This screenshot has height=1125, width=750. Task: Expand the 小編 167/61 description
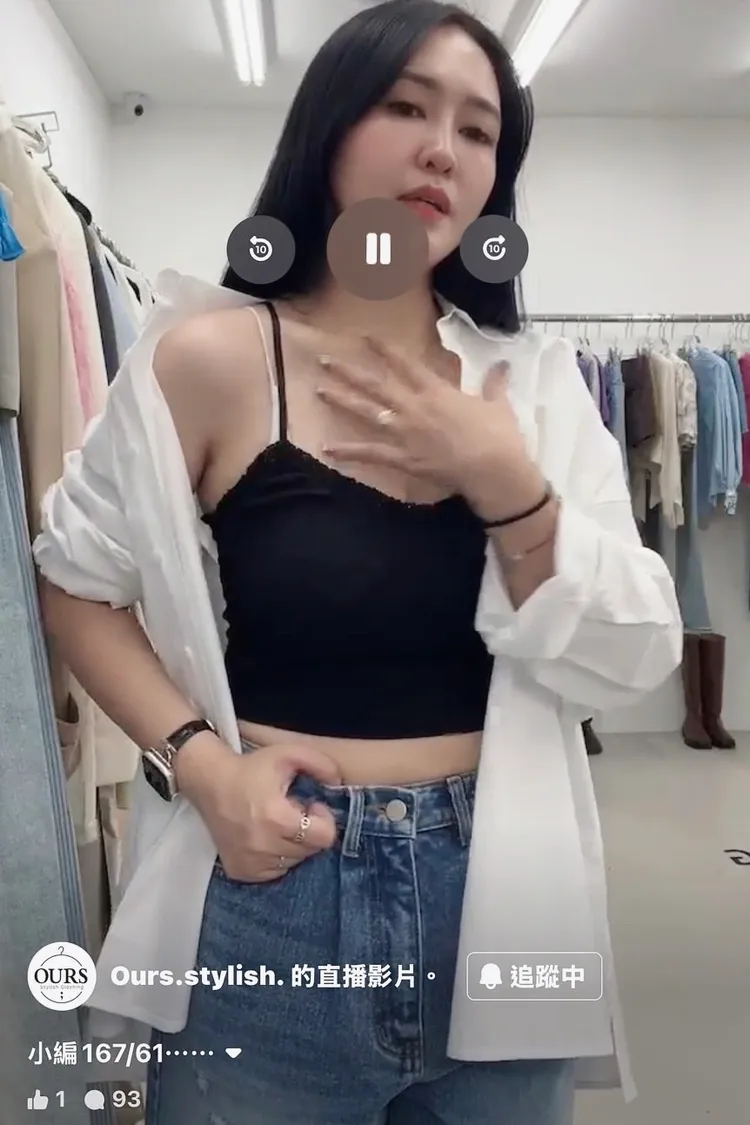[233, 1053]
